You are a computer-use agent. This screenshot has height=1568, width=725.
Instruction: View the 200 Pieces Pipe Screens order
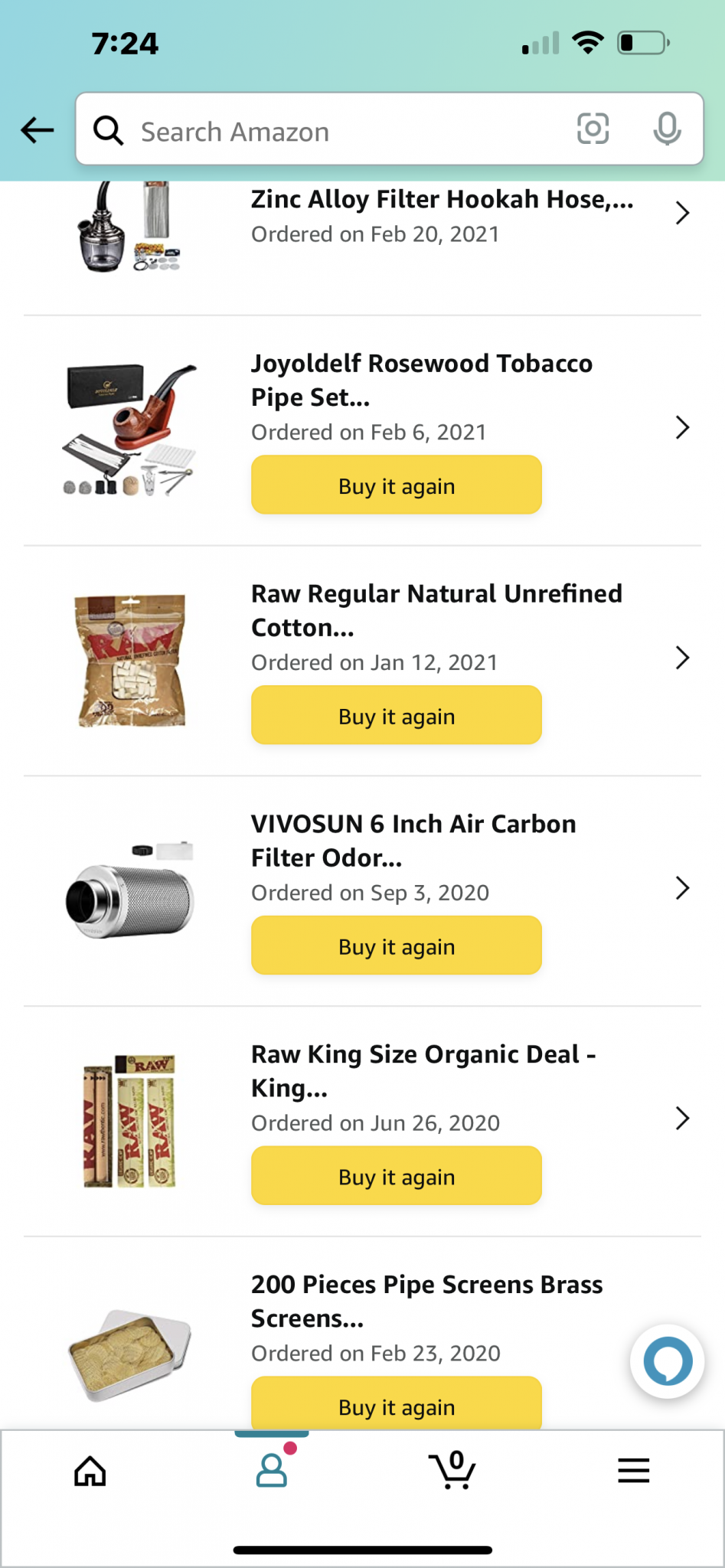coord(426,1302)
